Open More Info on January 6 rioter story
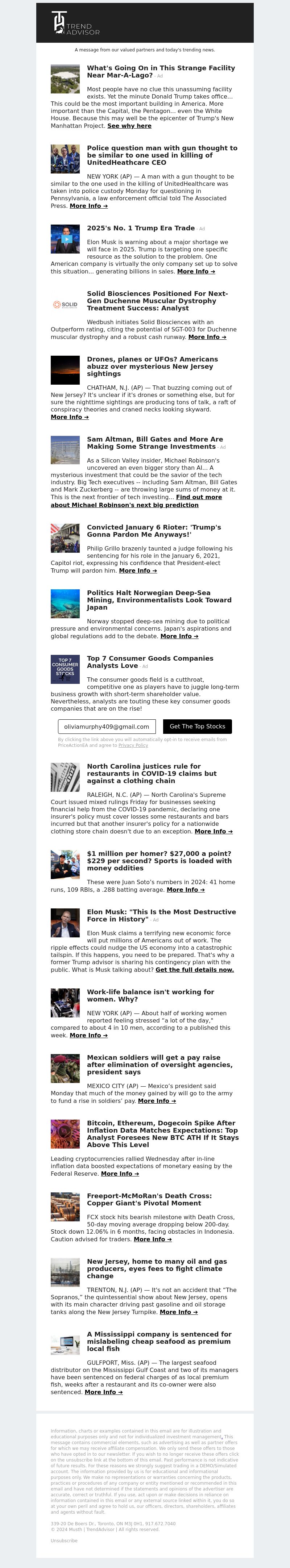Viewport: 290px width, 1568px height. click(x=138, y=570)
